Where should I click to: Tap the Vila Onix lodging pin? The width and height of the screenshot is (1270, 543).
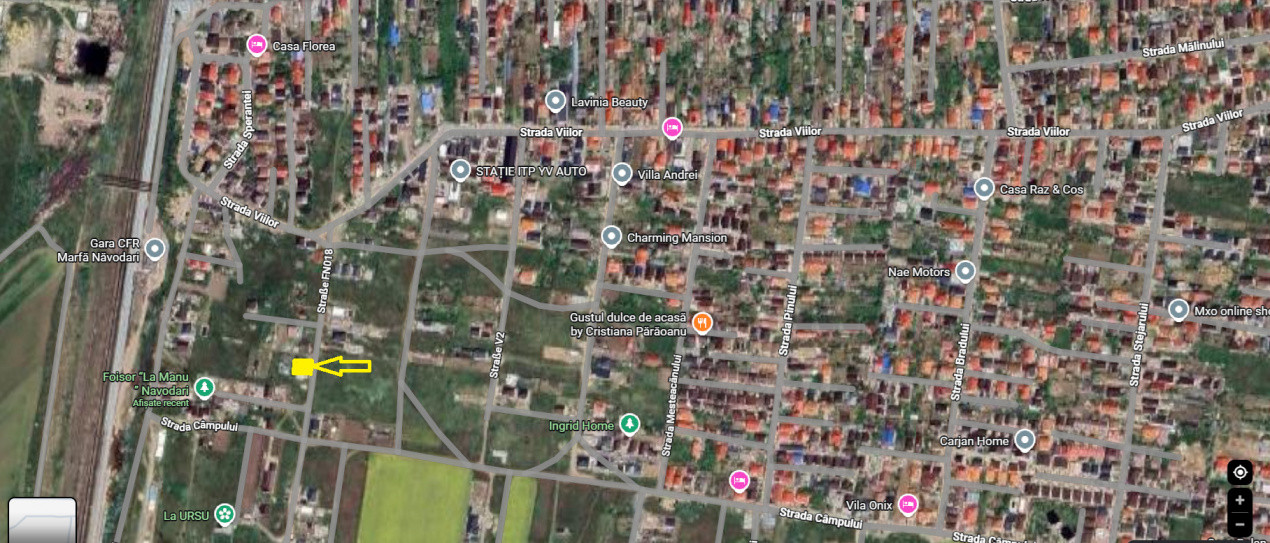pyautogui.click(x=908, y=504)
